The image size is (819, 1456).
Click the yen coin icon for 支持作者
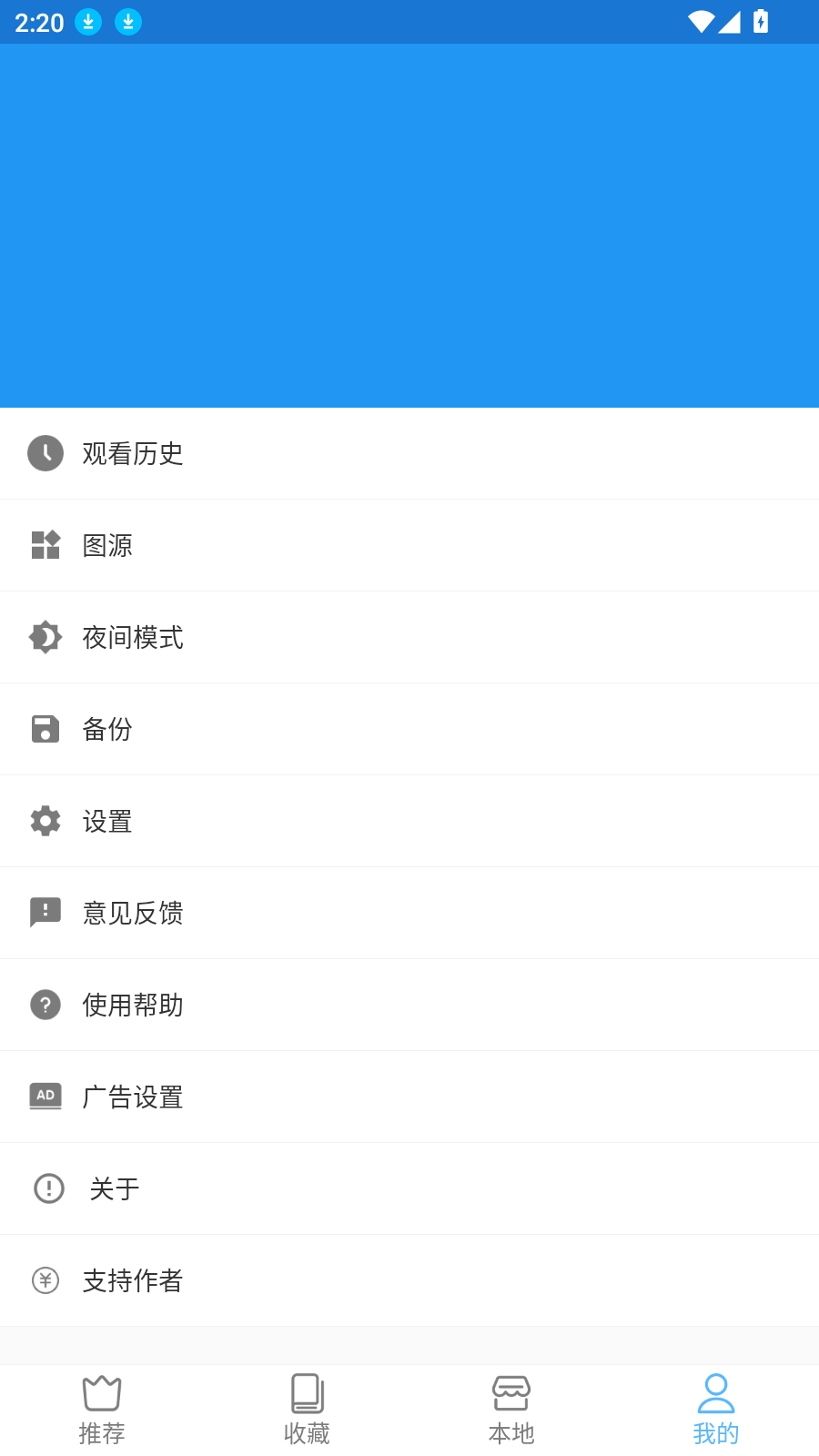pos(45,1280)
